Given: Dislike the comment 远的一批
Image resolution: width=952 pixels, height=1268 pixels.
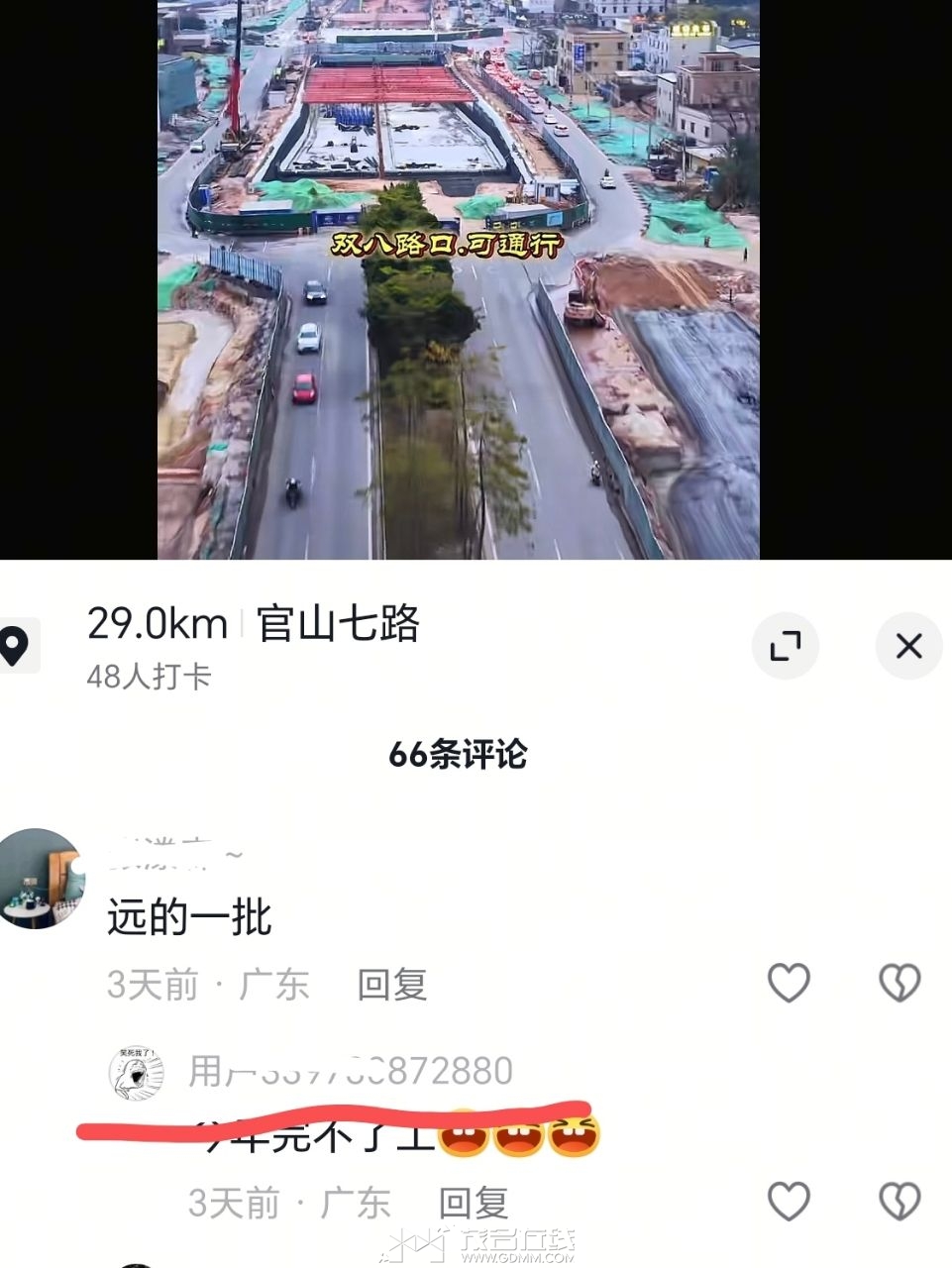Looking at the screenshot, I should (899, 983).
